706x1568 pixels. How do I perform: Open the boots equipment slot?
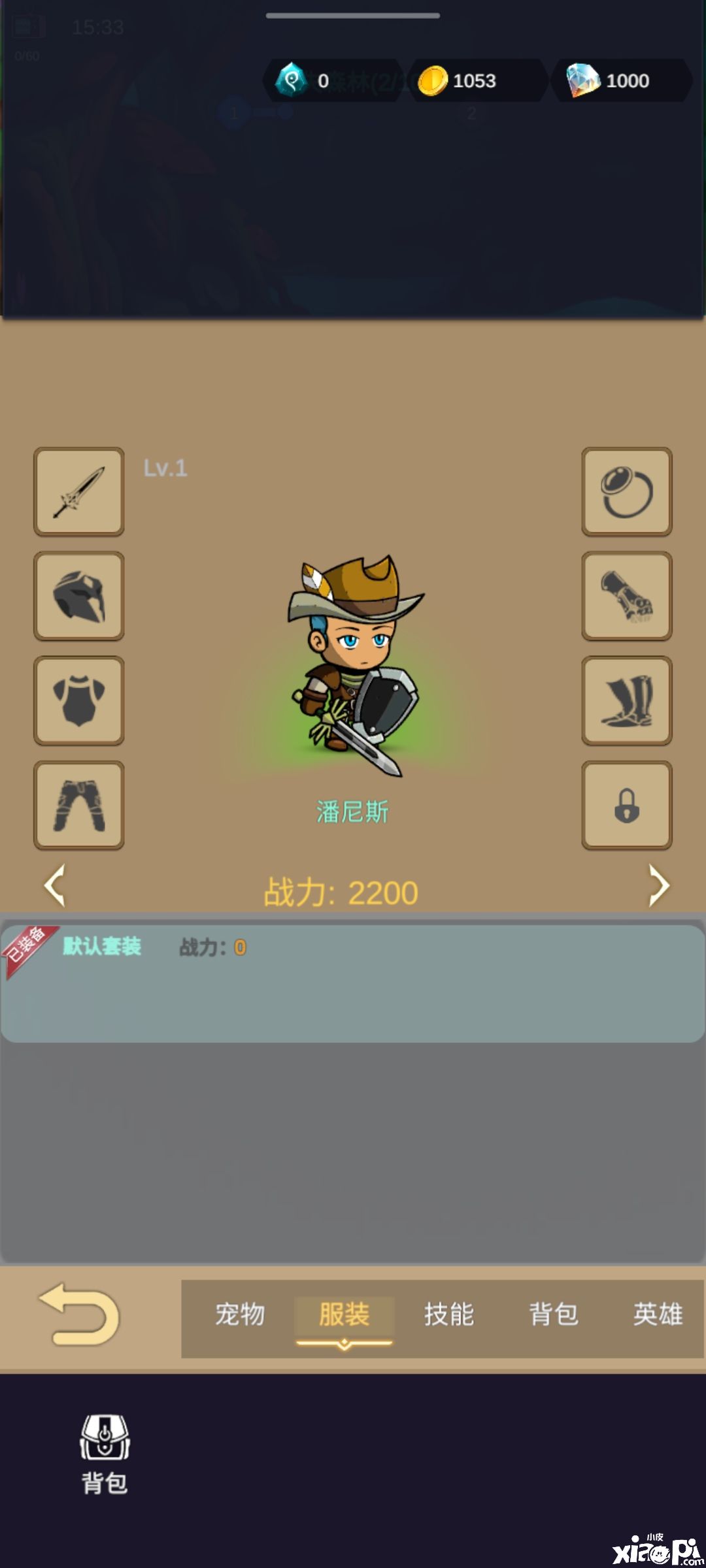(626, 700)
